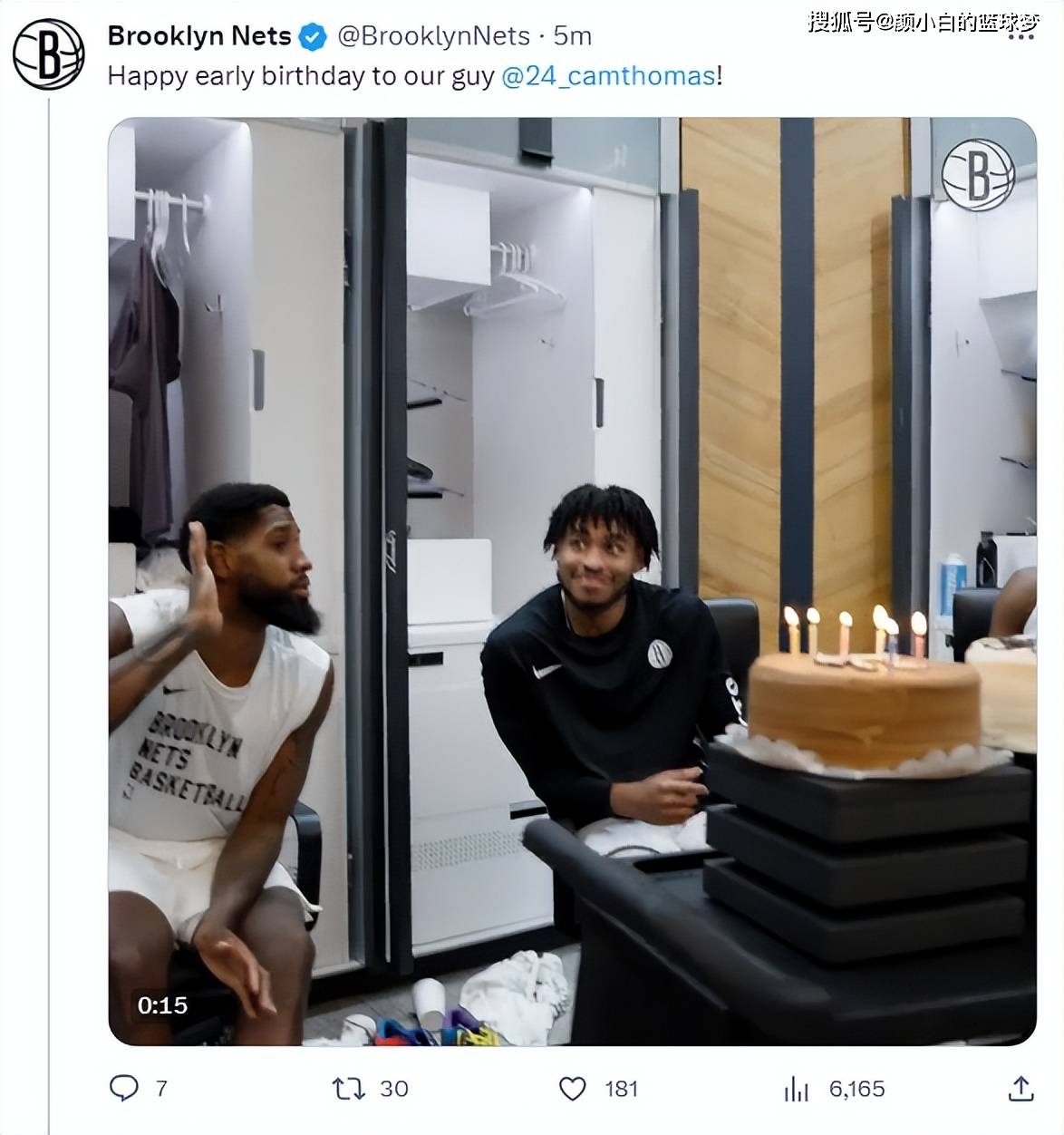Play the birthday cake video

(x=572, y=581)
